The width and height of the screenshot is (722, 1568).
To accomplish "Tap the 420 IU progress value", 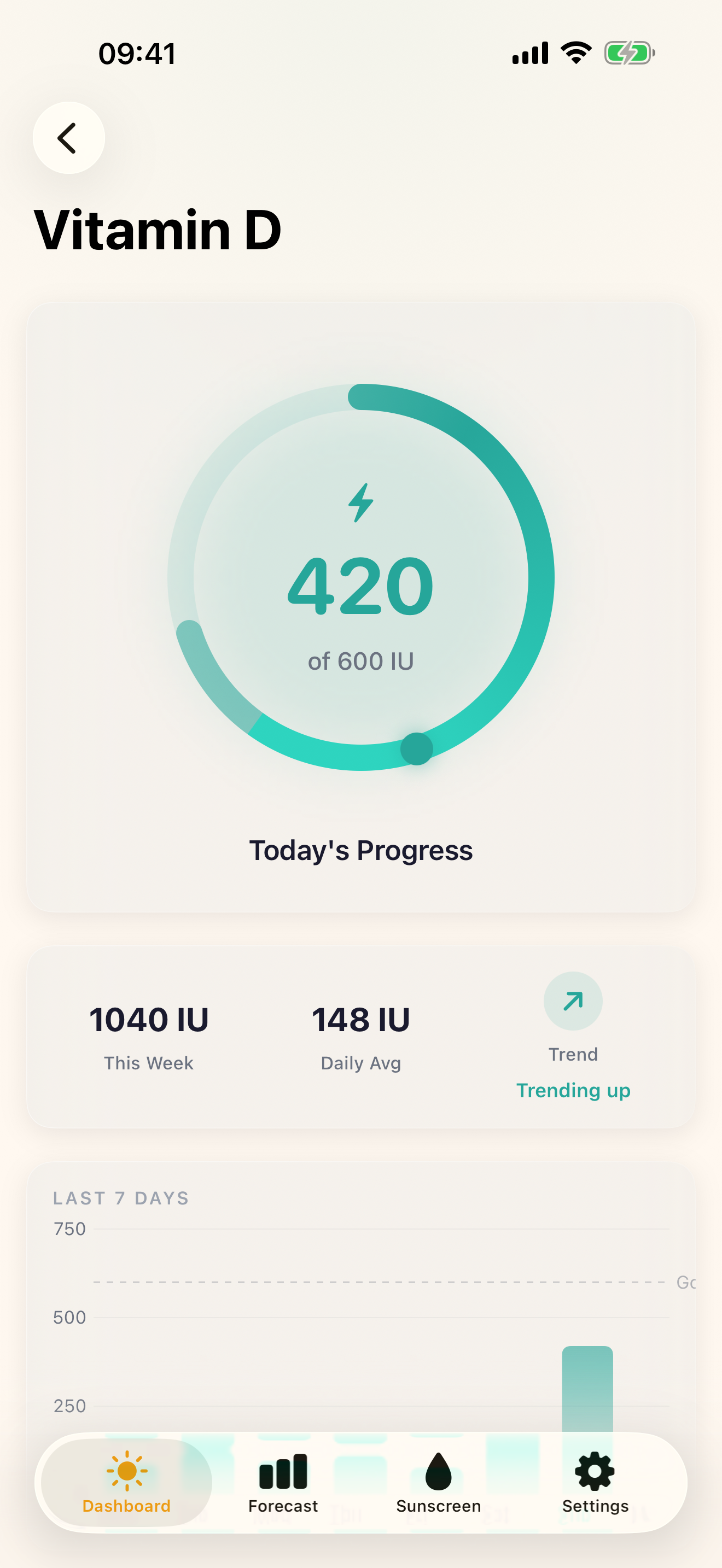I will (x=360, y=586).
